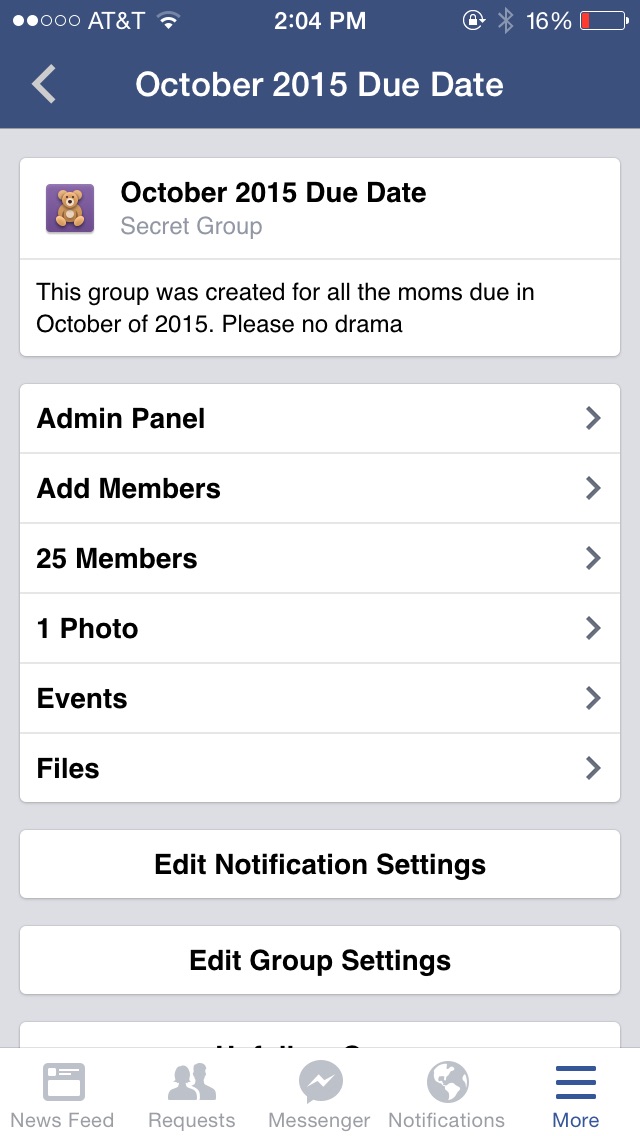
Task: Go back using the top-left arrow
Action: (44, 85)
